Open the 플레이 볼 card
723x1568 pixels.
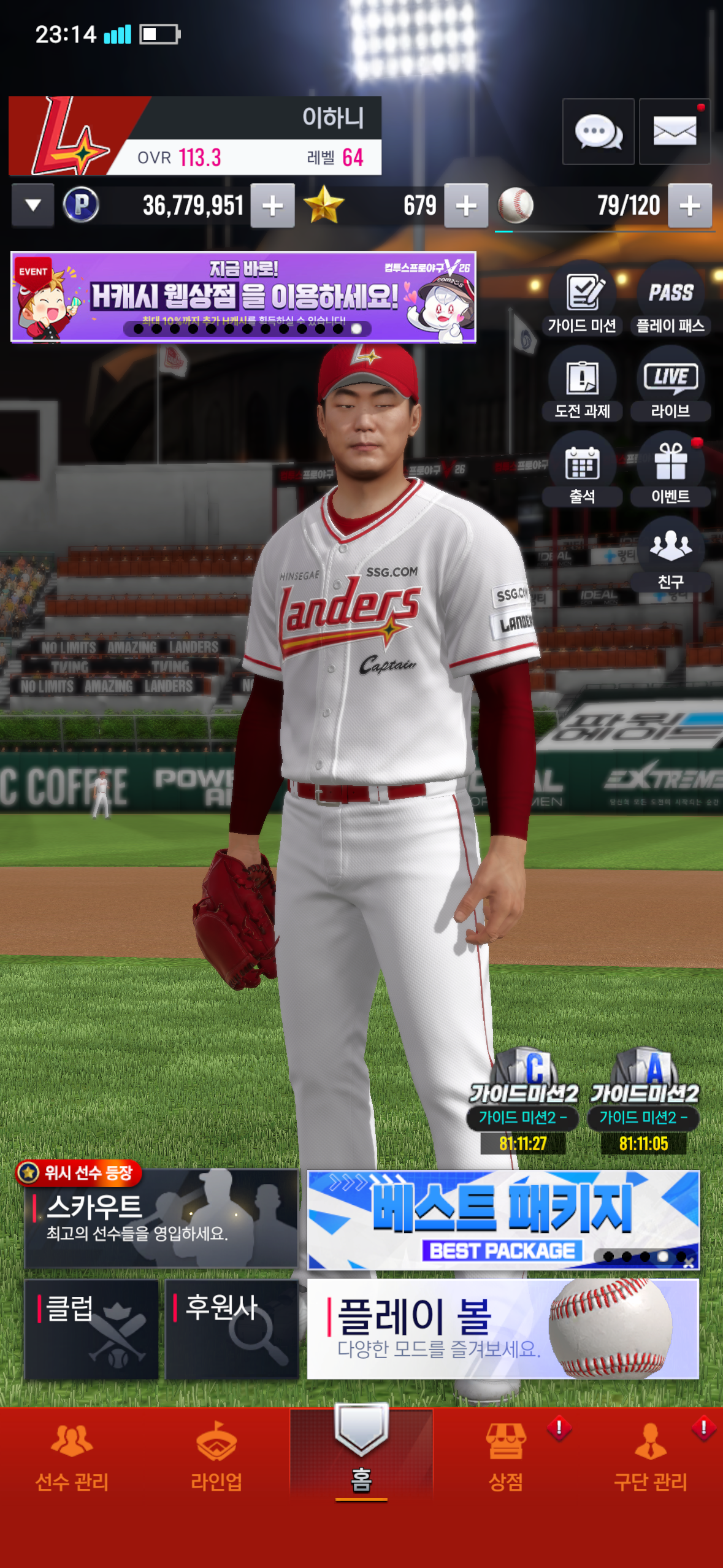click(x=503, y=1329)
